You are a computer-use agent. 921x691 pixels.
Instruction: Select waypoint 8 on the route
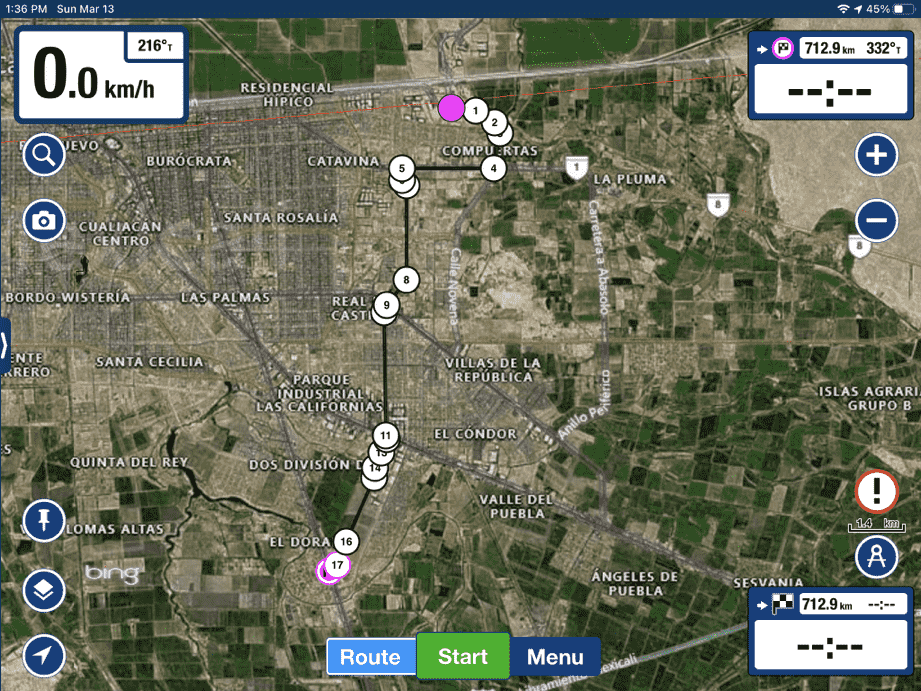click(x=406, y=279)
